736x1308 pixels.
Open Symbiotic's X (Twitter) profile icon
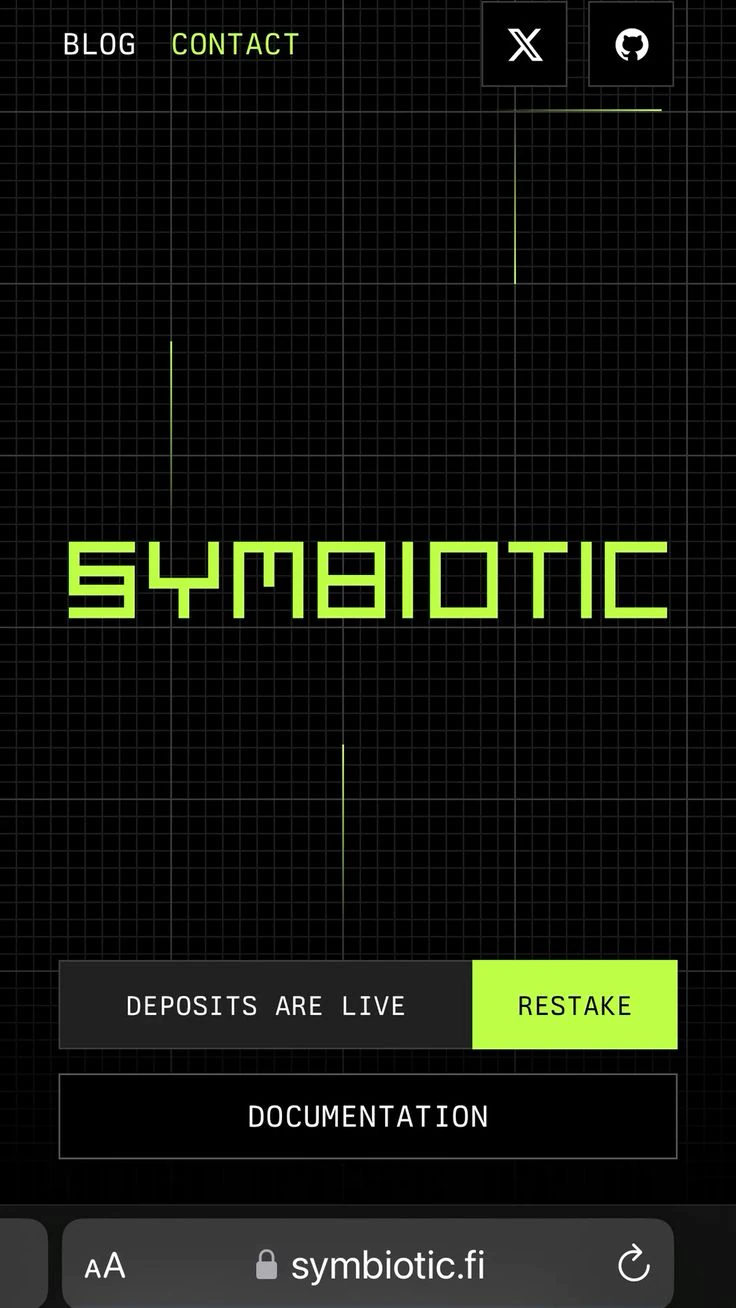tap(524, 45)
